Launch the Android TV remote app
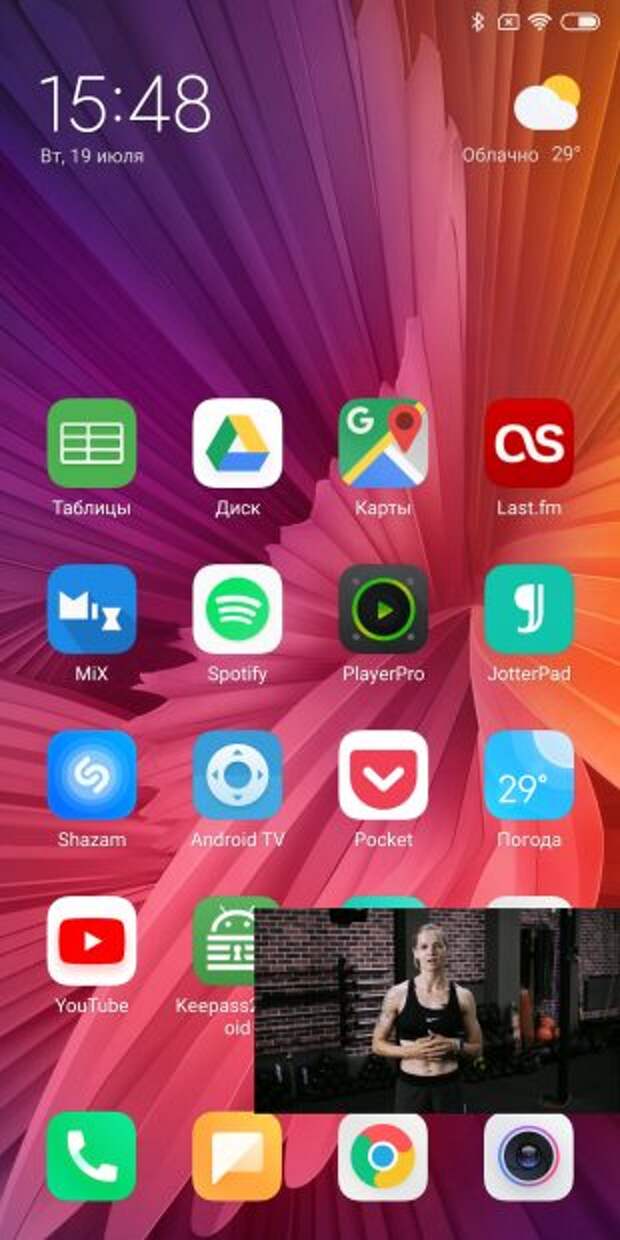This screenshot has height=1240, width=620. [x=237, y=775]
